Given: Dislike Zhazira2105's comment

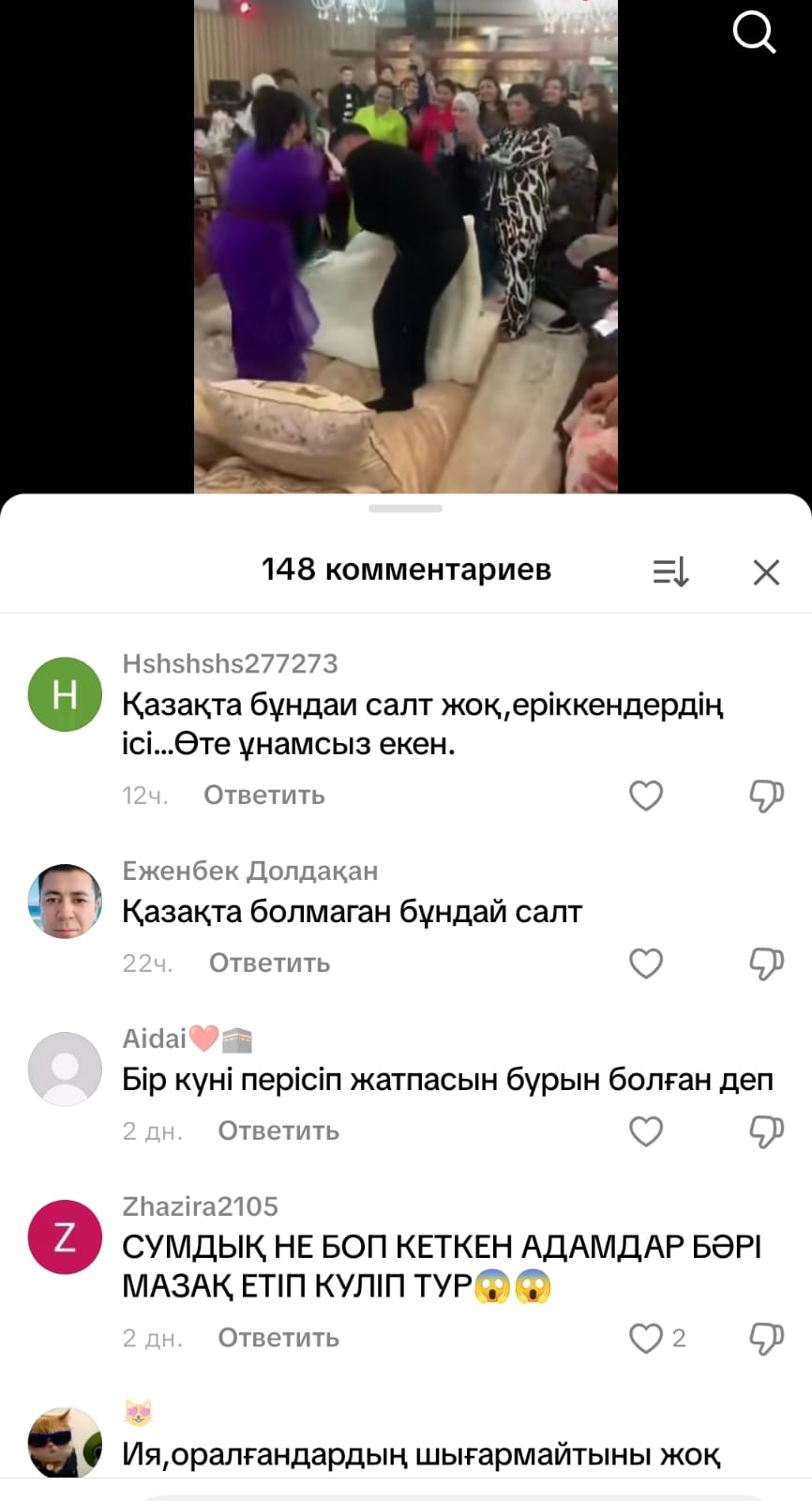Looking at the screenshot, I should point(766,1338).
